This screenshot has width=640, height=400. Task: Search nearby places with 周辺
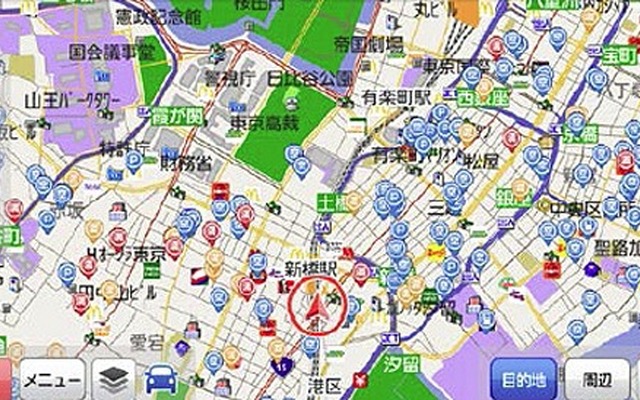(x=596, y=380)
